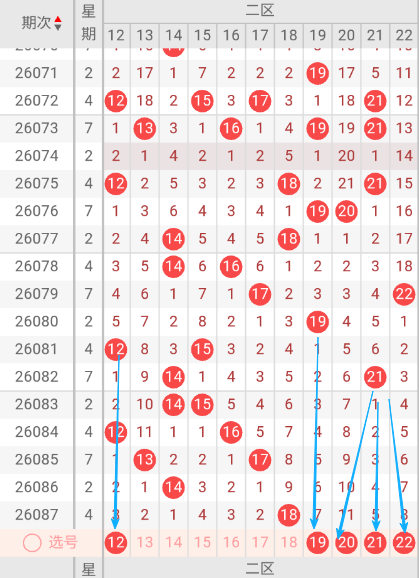The height and width of the screenshot is (578, 419).
Task: Deselect number 22 in the 选号 row
Action: [x=404, y=543]
